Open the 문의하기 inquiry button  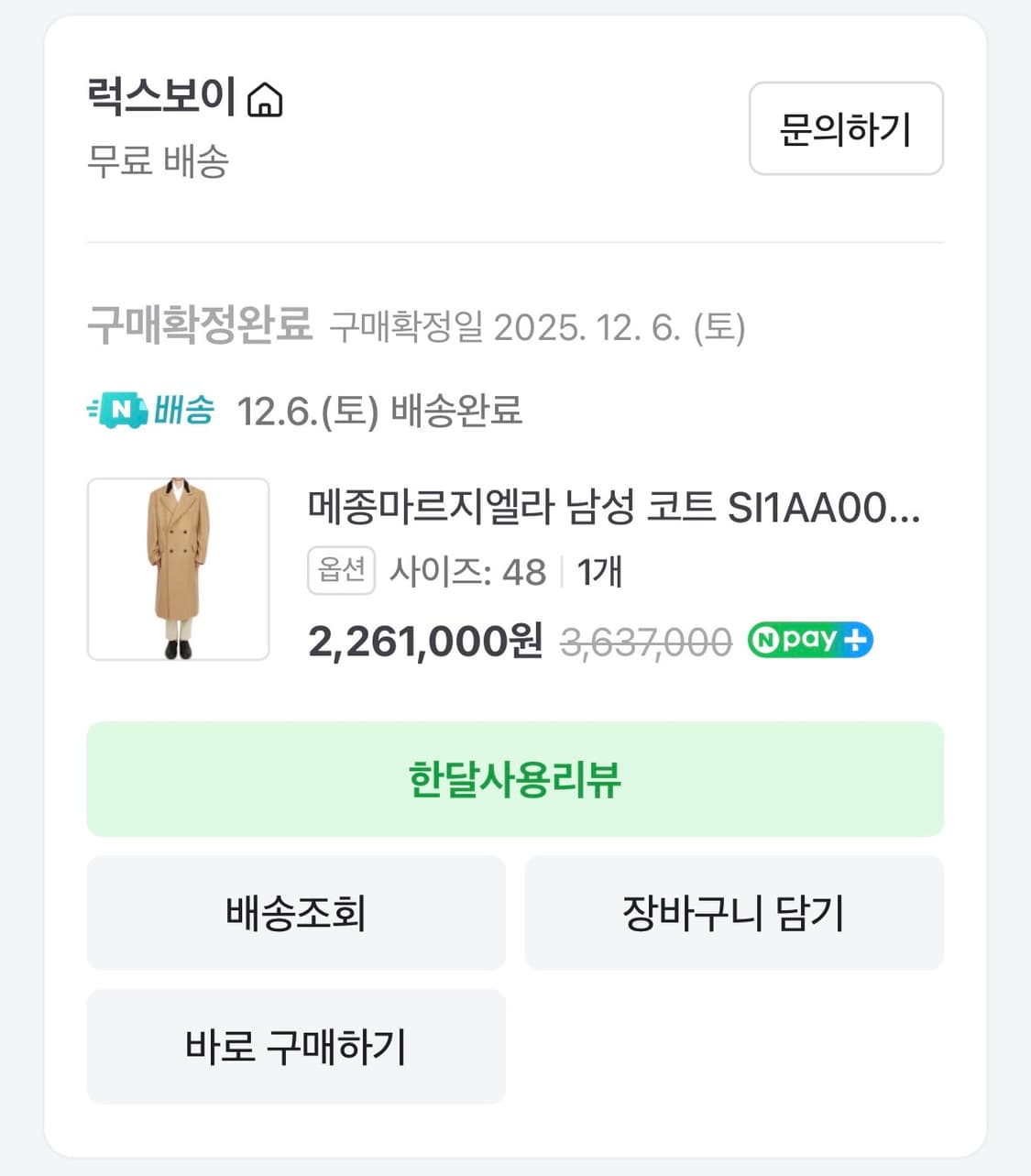845,128
